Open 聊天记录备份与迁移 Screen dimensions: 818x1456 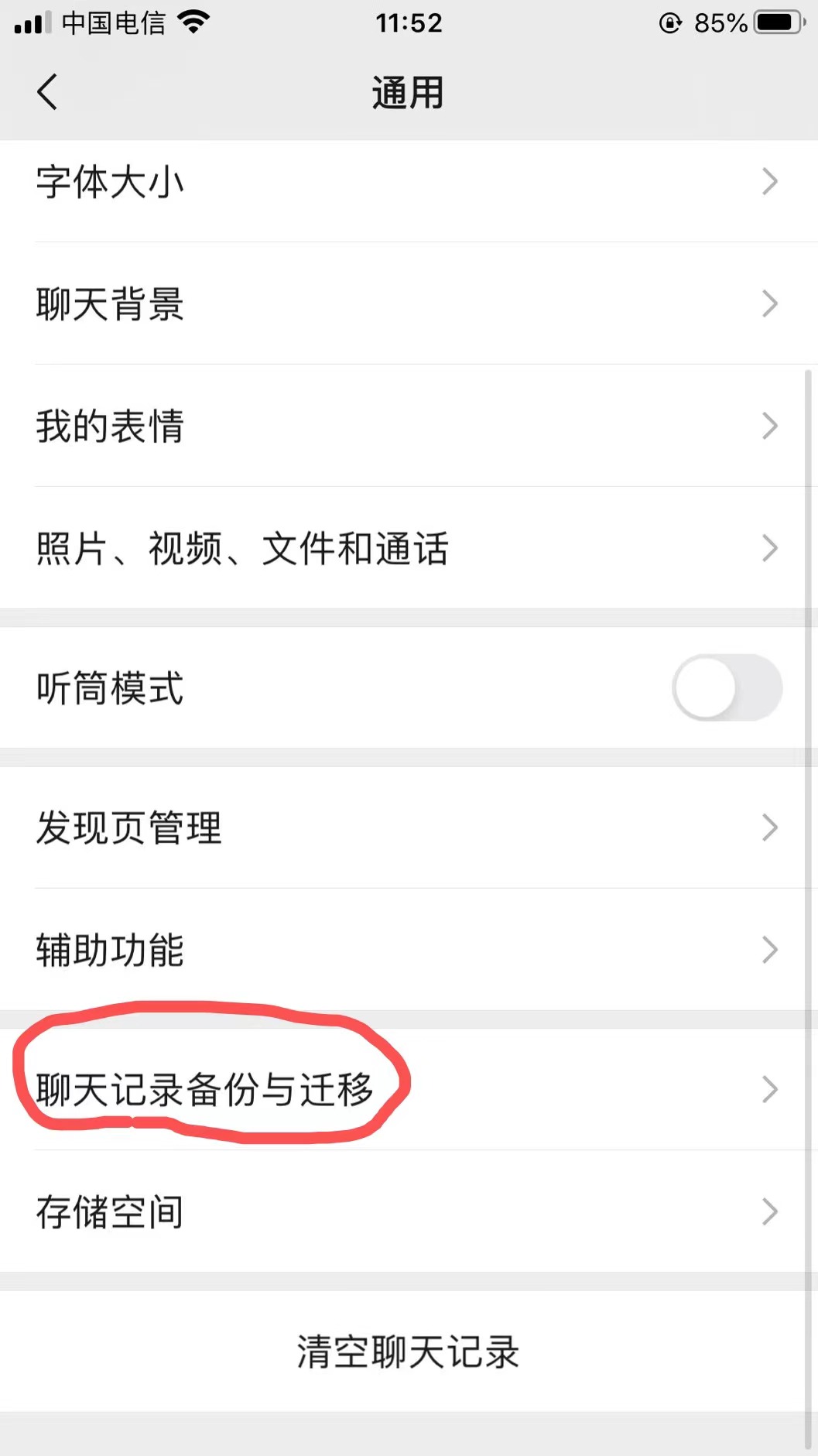click(409, 1089)
